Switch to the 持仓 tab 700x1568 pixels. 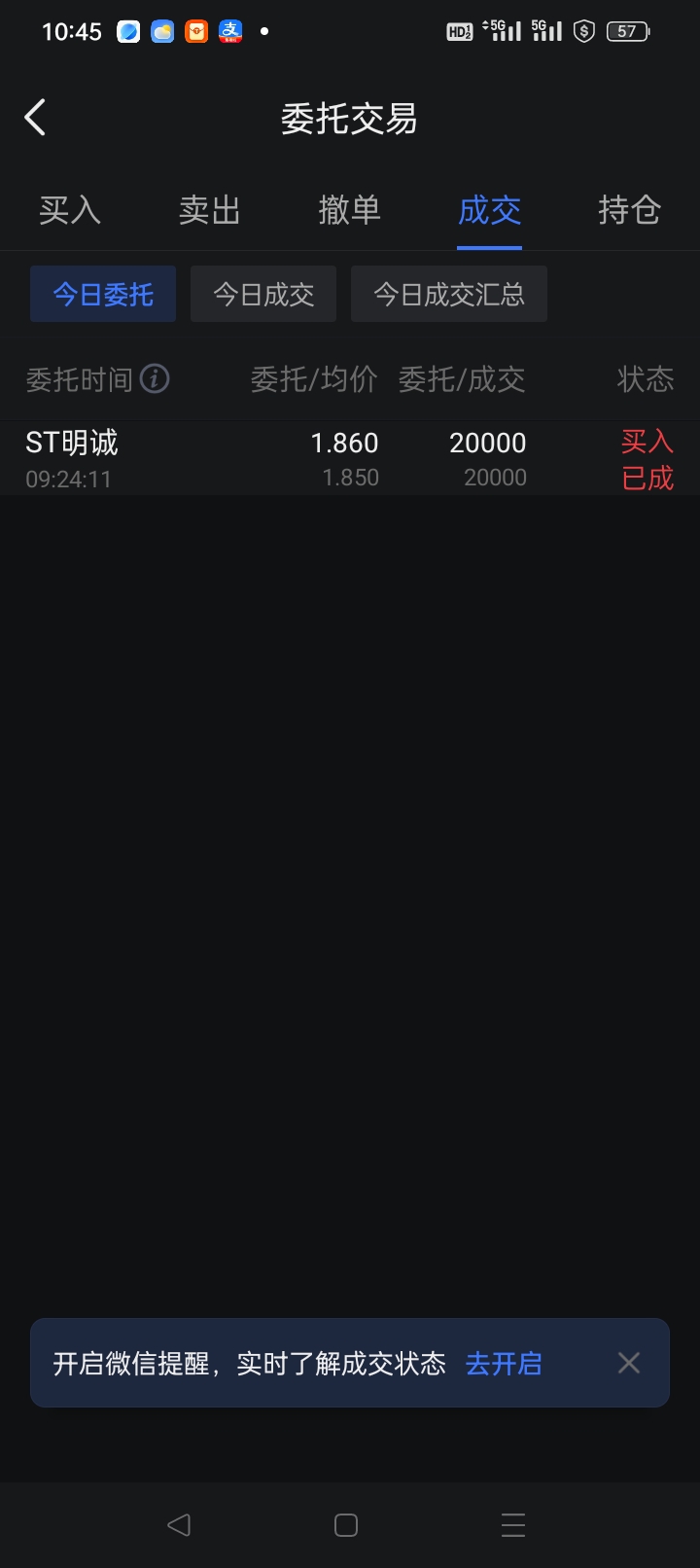coord(629,210)
